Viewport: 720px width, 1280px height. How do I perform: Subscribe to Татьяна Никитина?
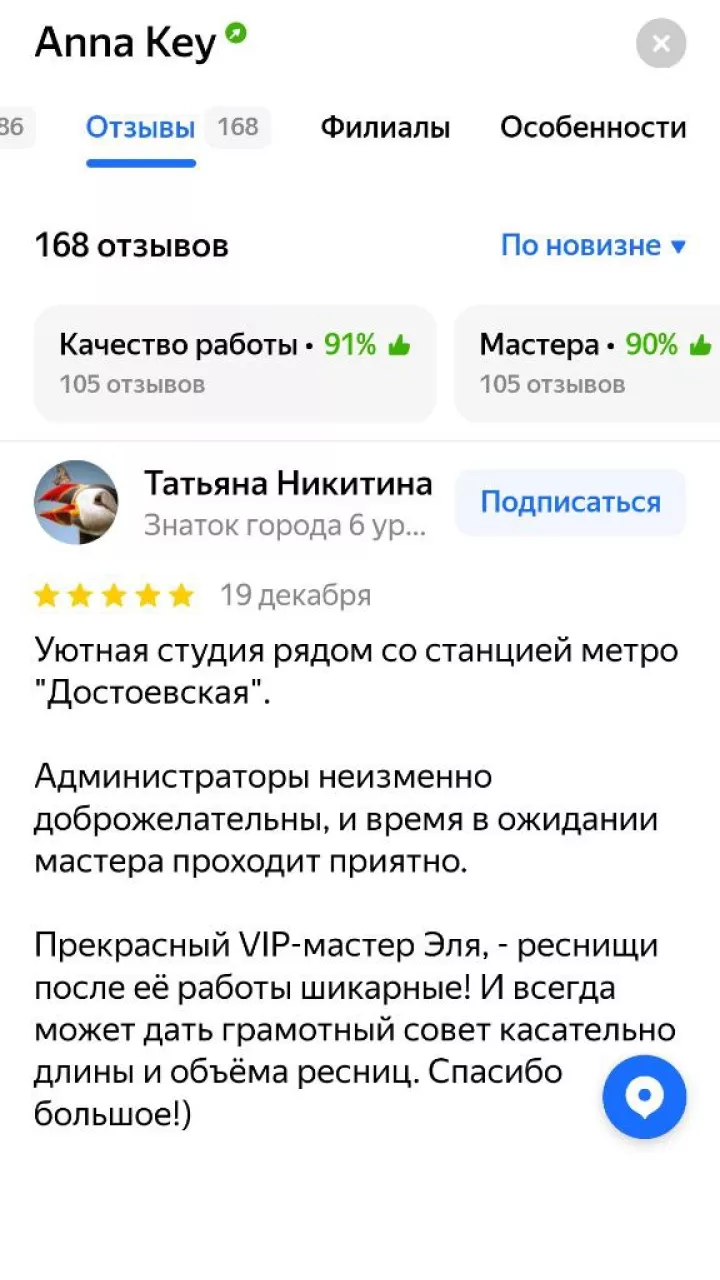pos(571,502)
